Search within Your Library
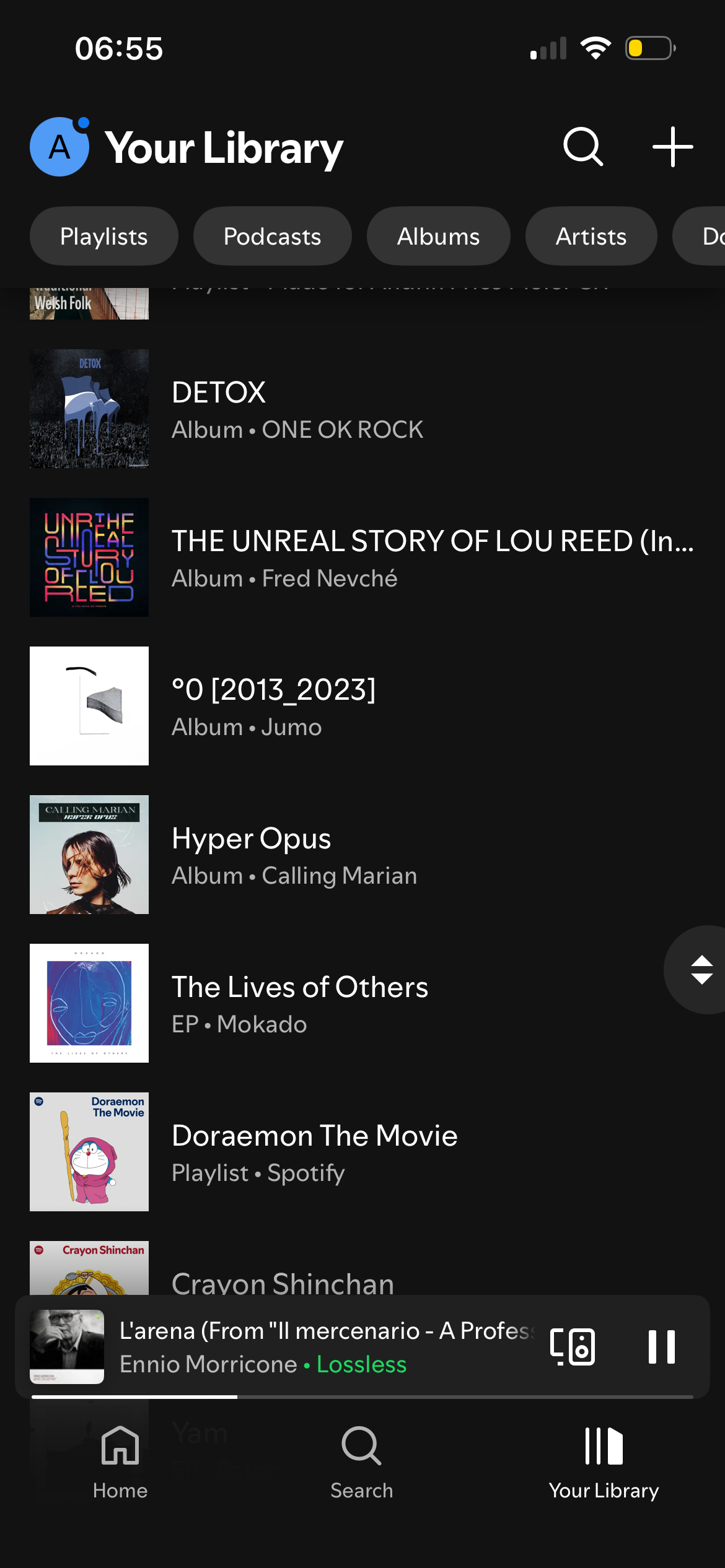Image resolution: width=725 pixels, height=1568 pixels. 583,147
